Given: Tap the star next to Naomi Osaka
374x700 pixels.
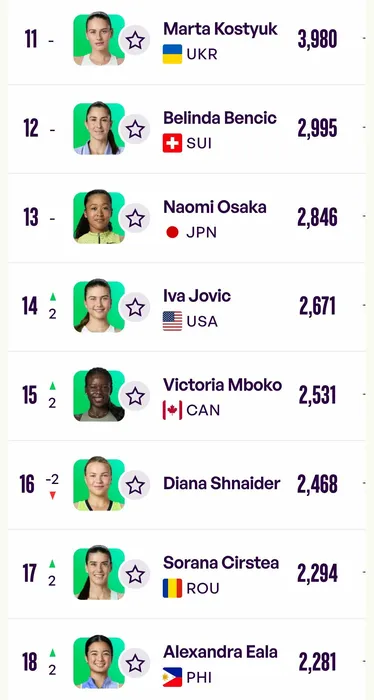Looking at the screenshot, I should (x=135, y=218).
